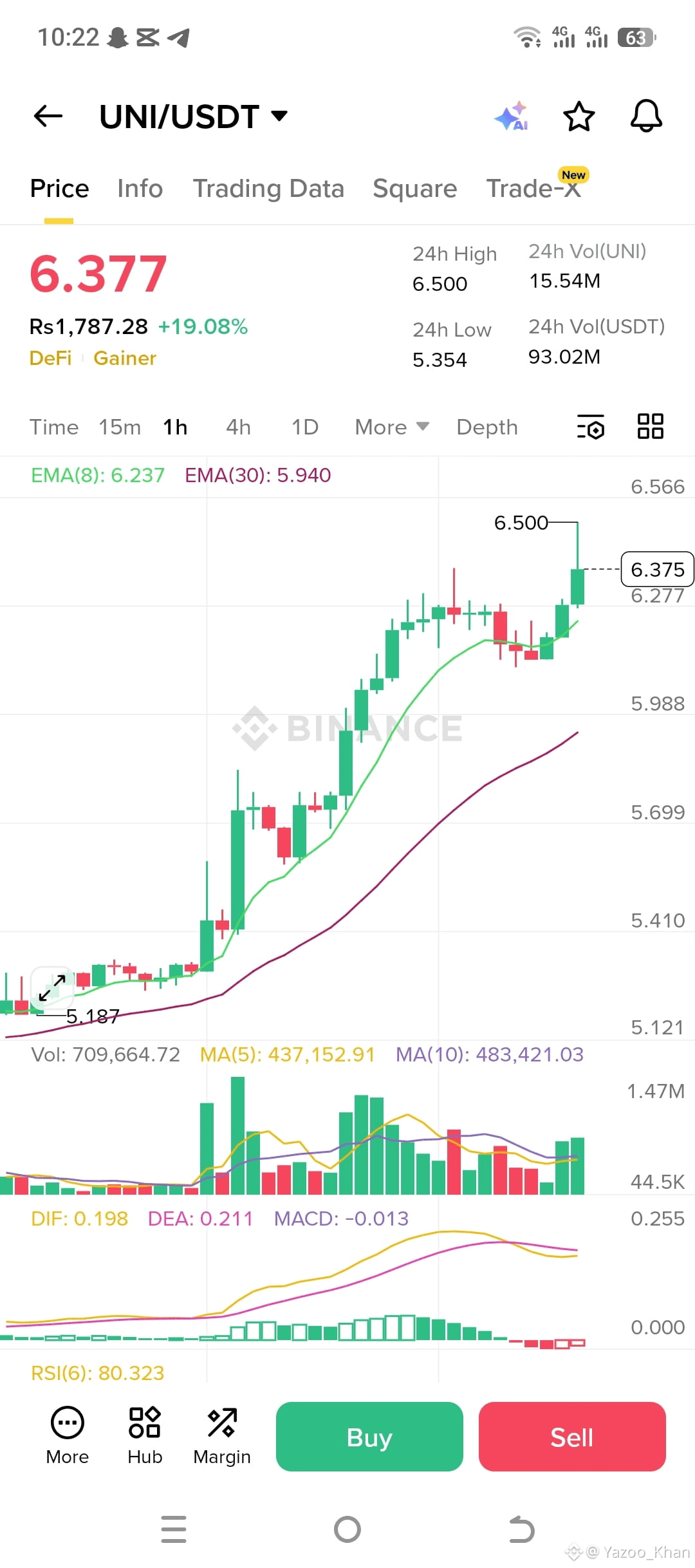The image size is (695, 1568).
Task: Select the 1D chart interval
Action: (305, 427)
